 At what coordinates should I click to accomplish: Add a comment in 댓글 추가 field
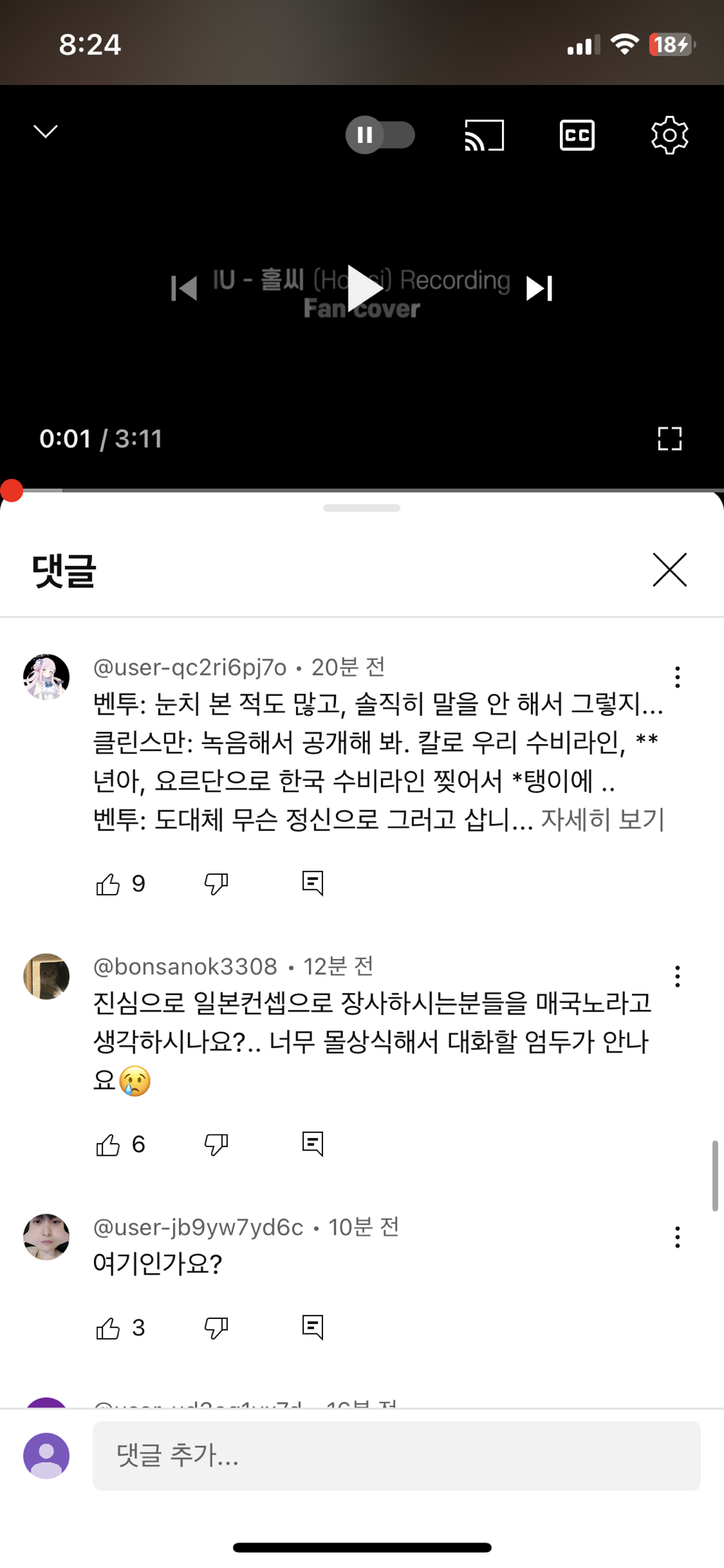[x=396, y=1456]
